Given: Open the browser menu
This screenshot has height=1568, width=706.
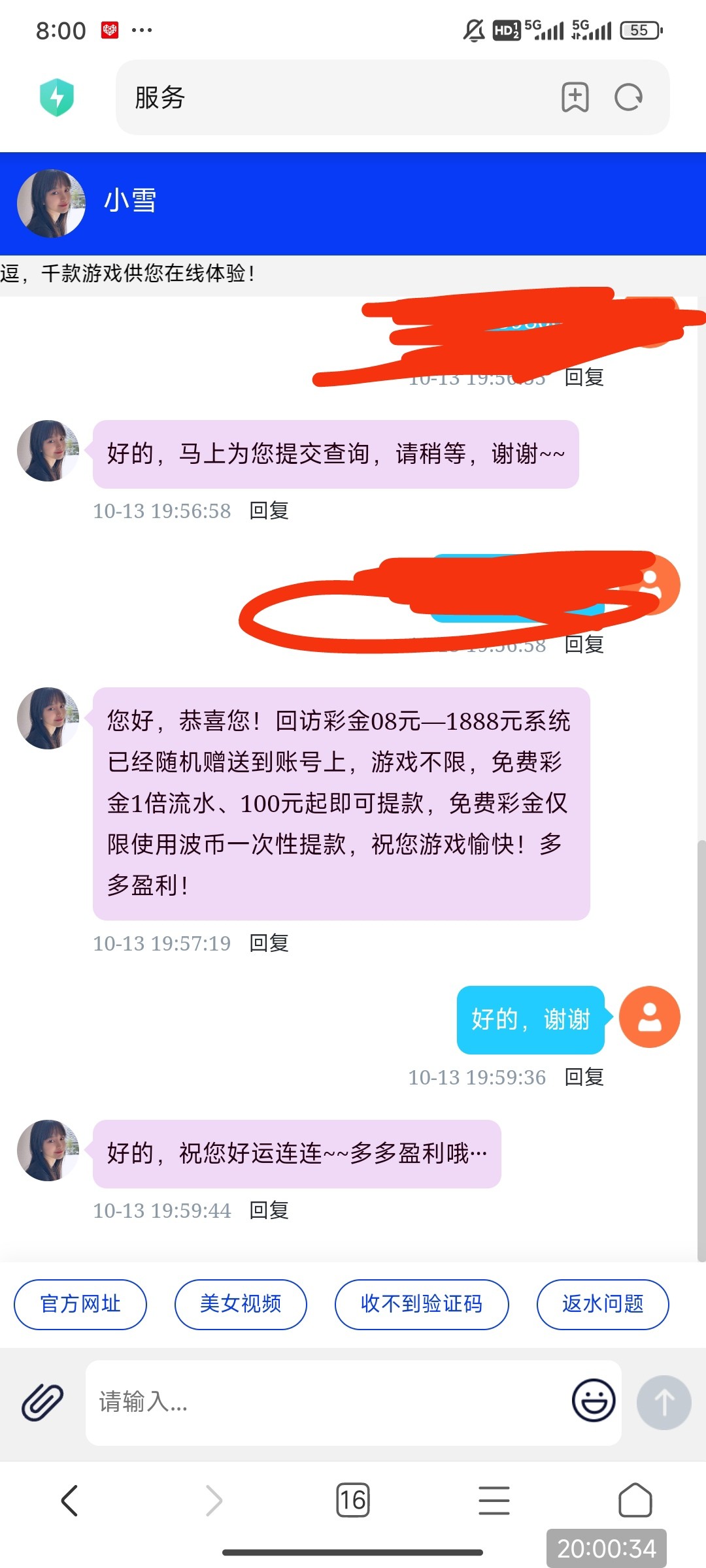Looking at the screenshot, I should point(494,1500).
